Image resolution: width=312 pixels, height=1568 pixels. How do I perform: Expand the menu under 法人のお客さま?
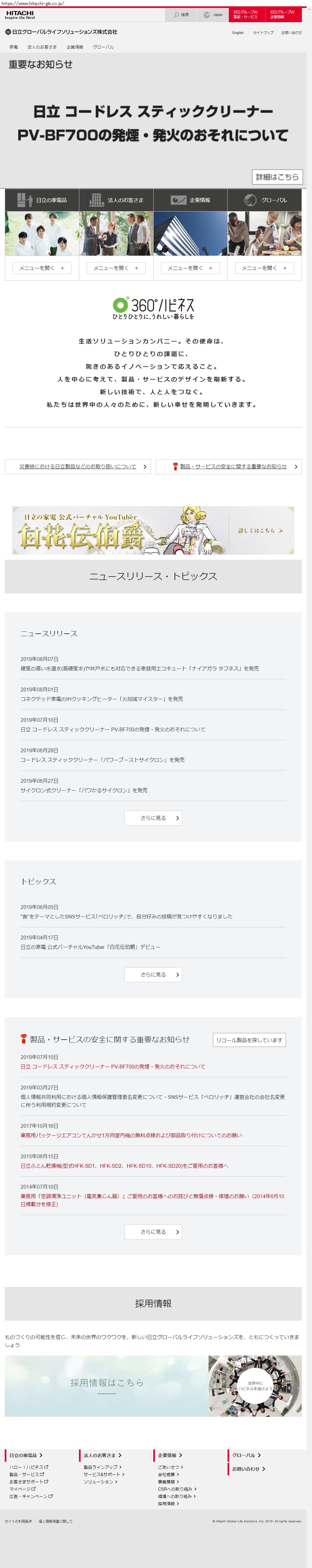click(x=116, y=268)
